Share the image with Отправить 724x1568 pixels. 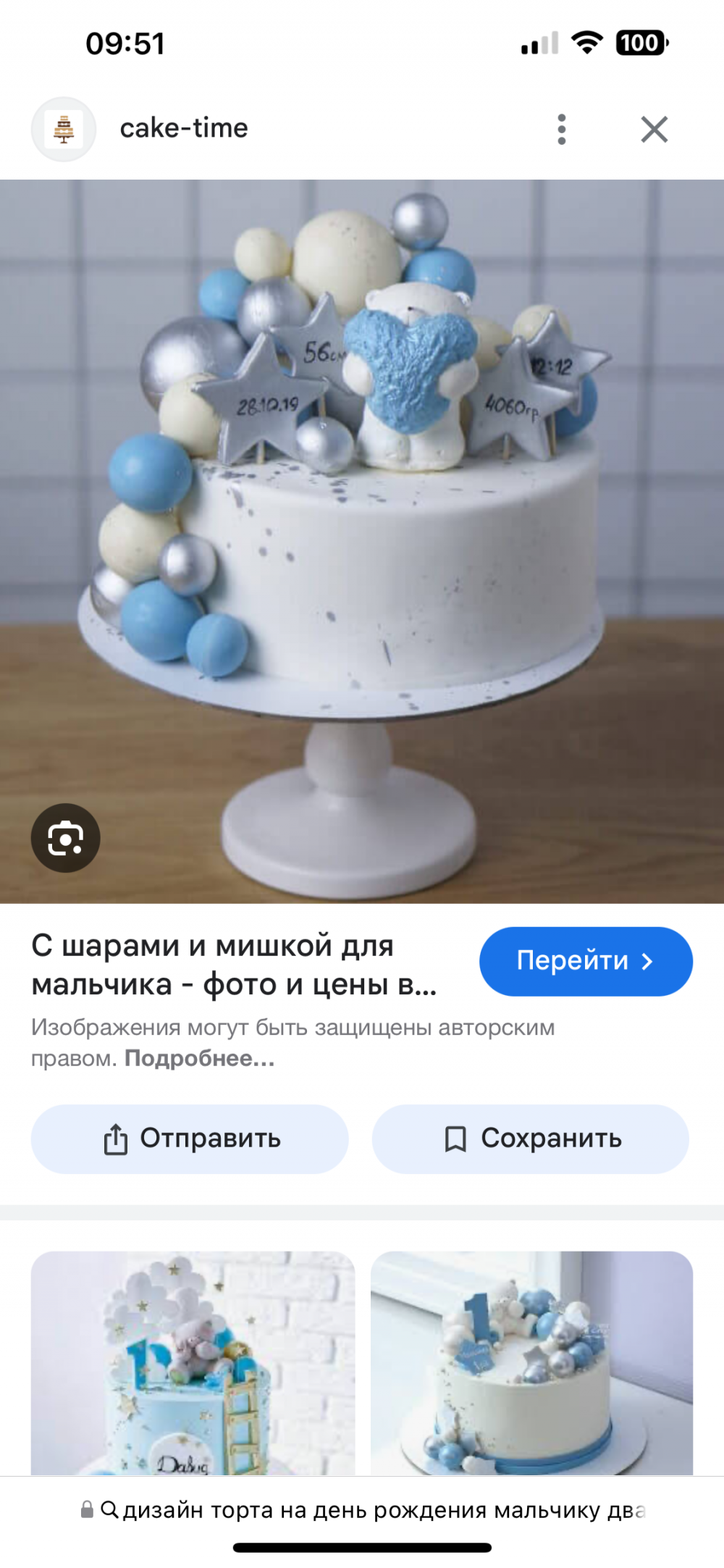click(190, 1139)
